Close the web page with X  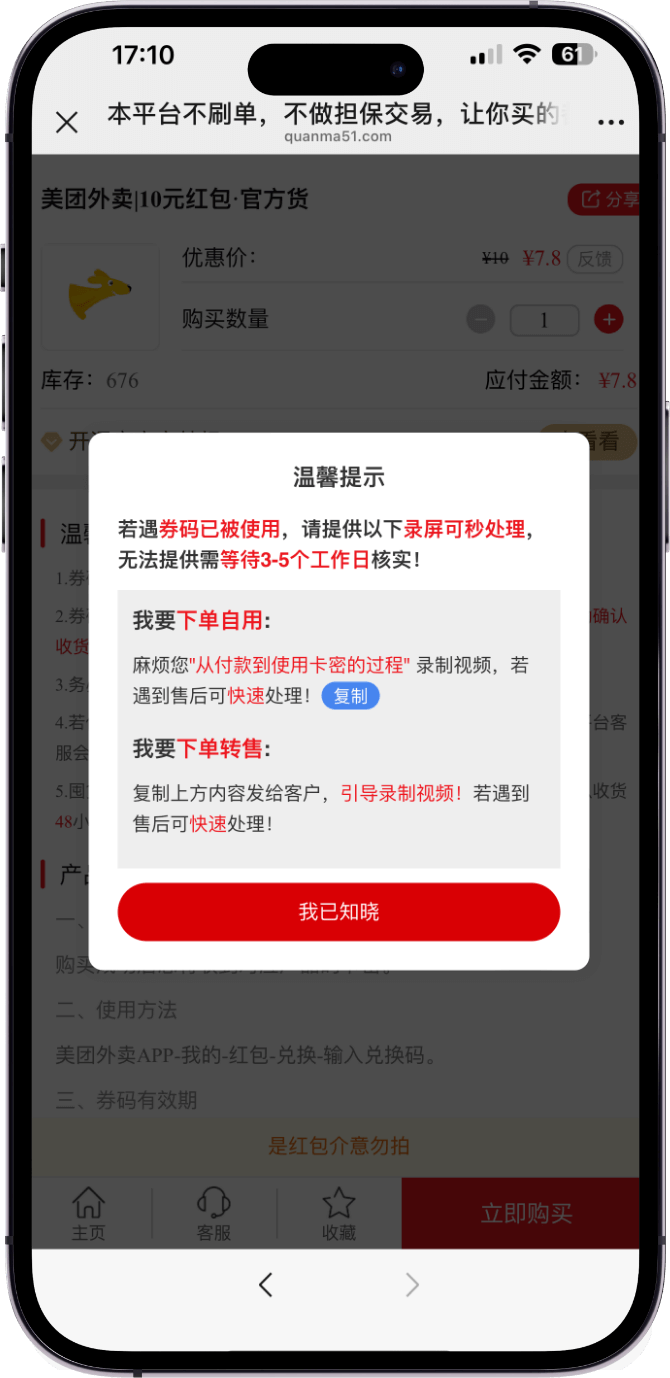[x=67, y=123]
